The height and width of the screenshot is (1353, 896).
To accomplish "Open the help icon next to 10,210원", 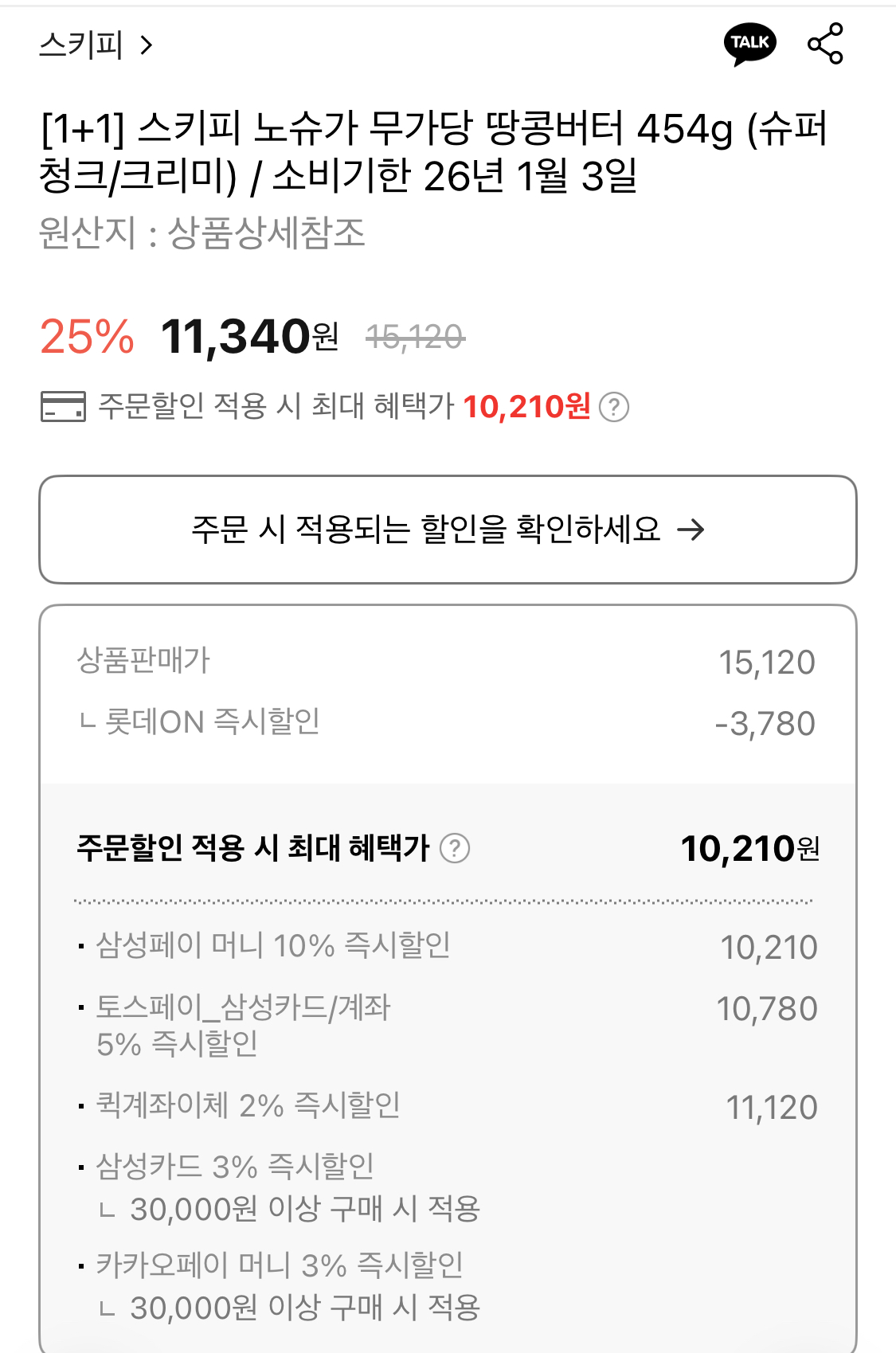I will 617,408.
